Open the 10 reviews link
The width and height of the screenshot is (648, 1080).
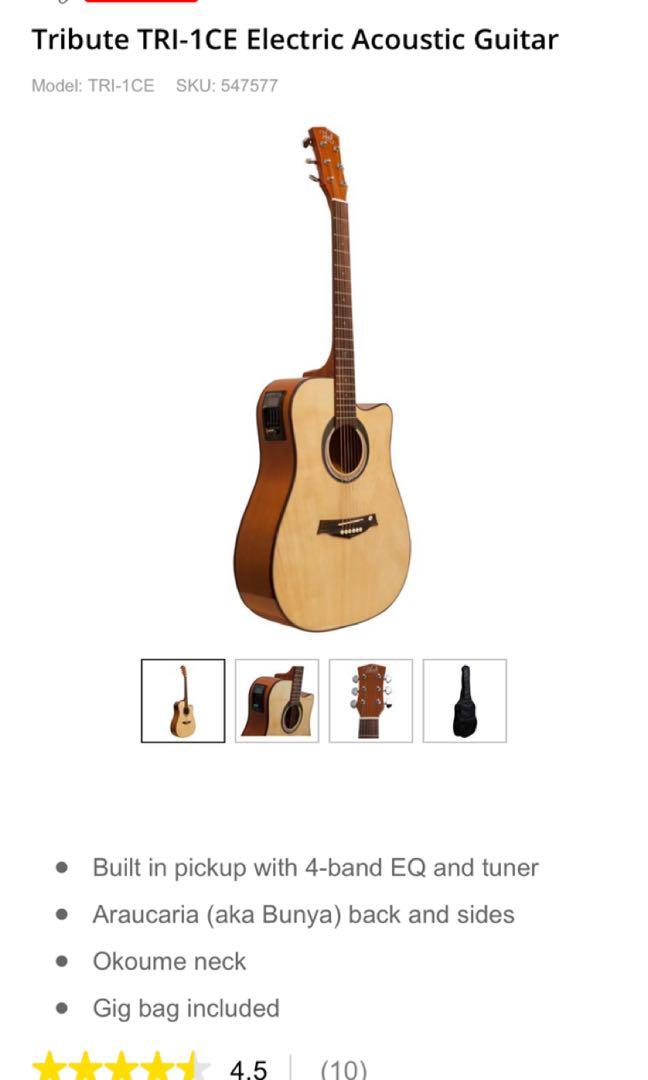click(343, 1069)
